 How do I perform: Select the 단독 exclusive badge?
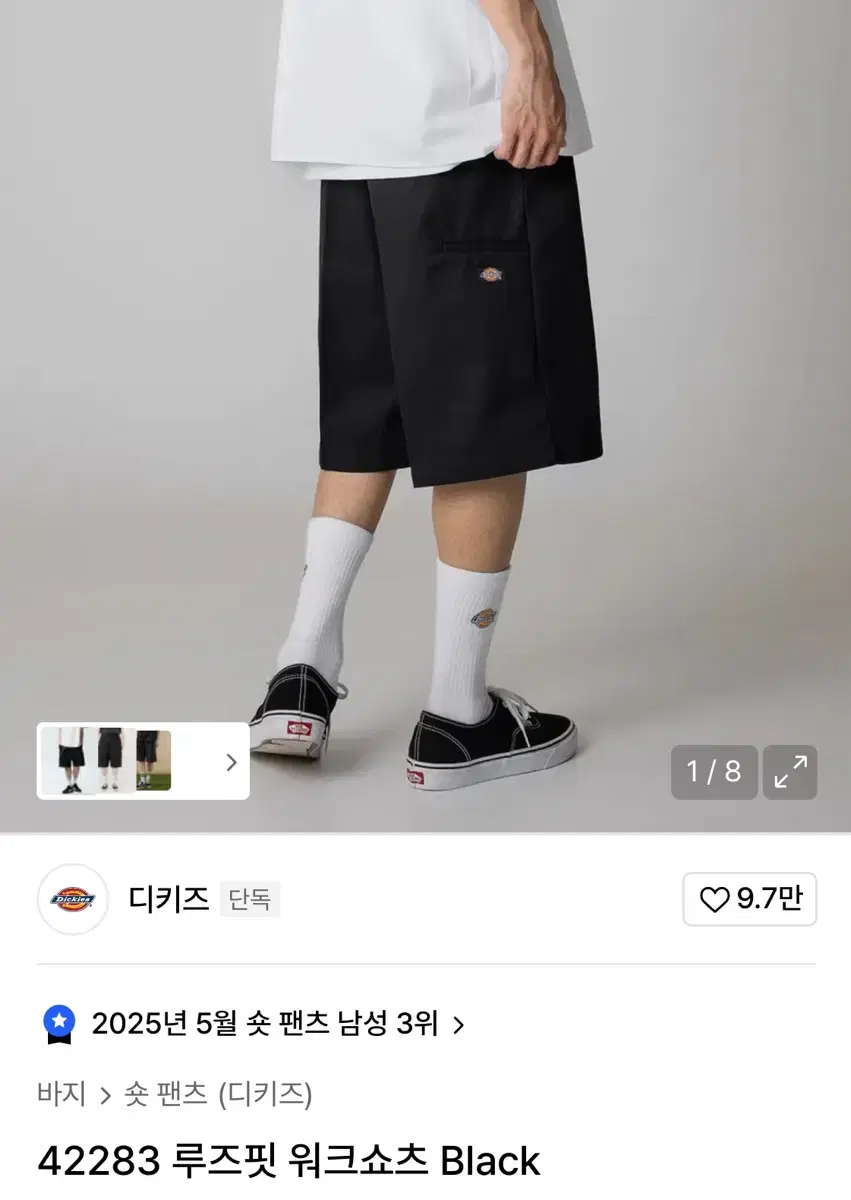coord(249,900)
